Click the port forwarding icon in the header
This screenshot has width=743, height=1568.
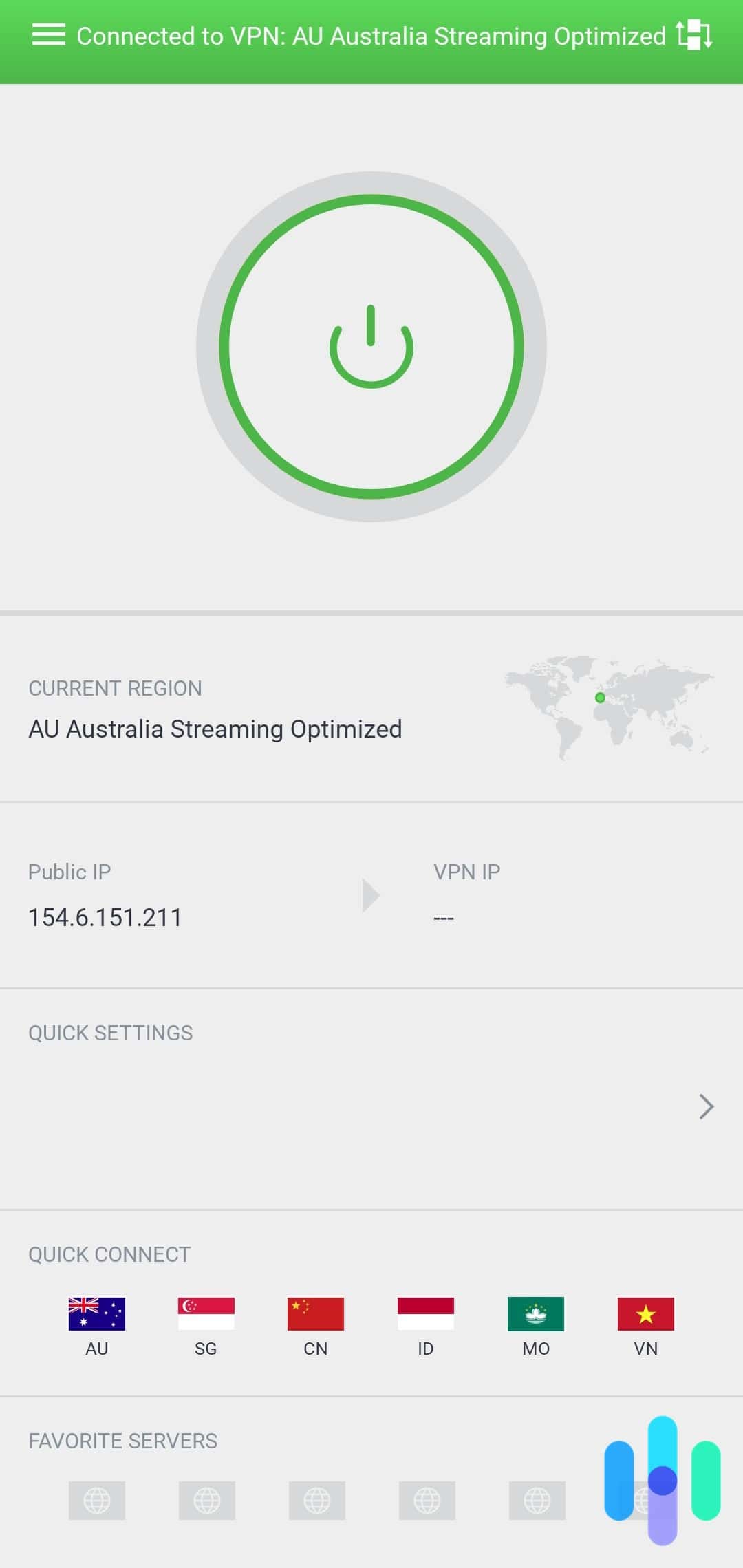695,34
